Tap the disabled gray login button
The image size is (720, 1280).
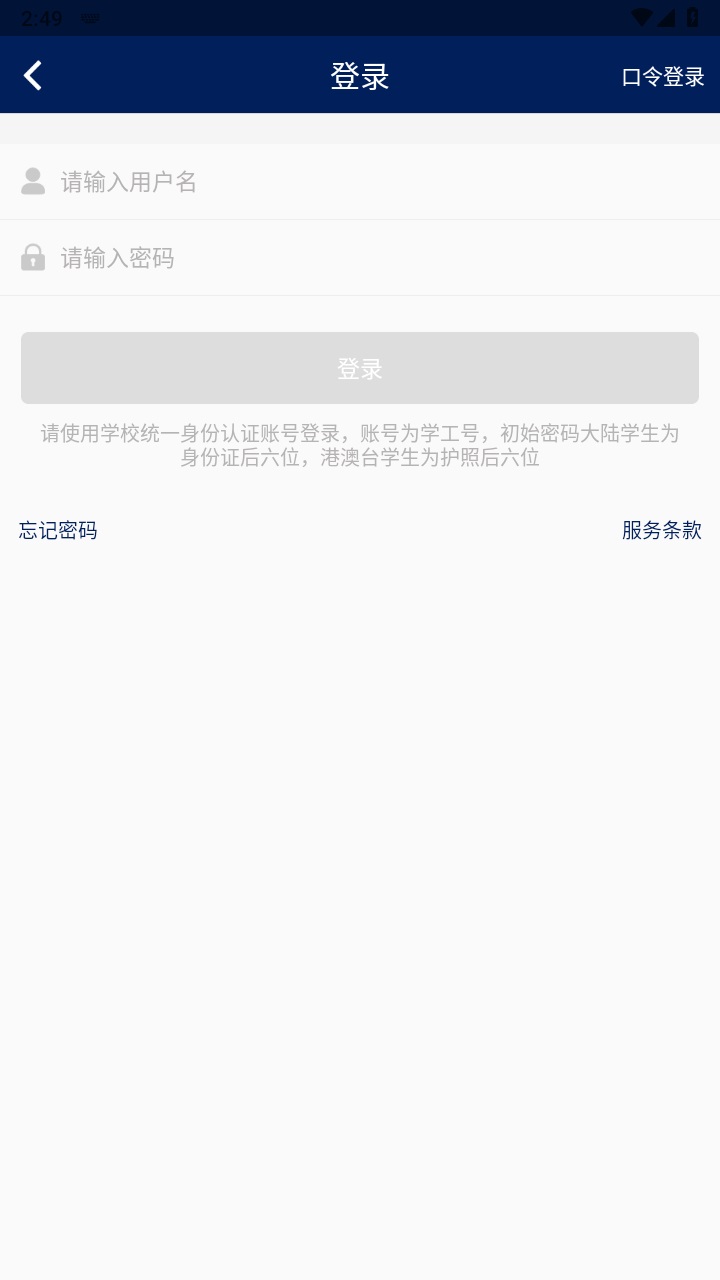pos(360,367)
